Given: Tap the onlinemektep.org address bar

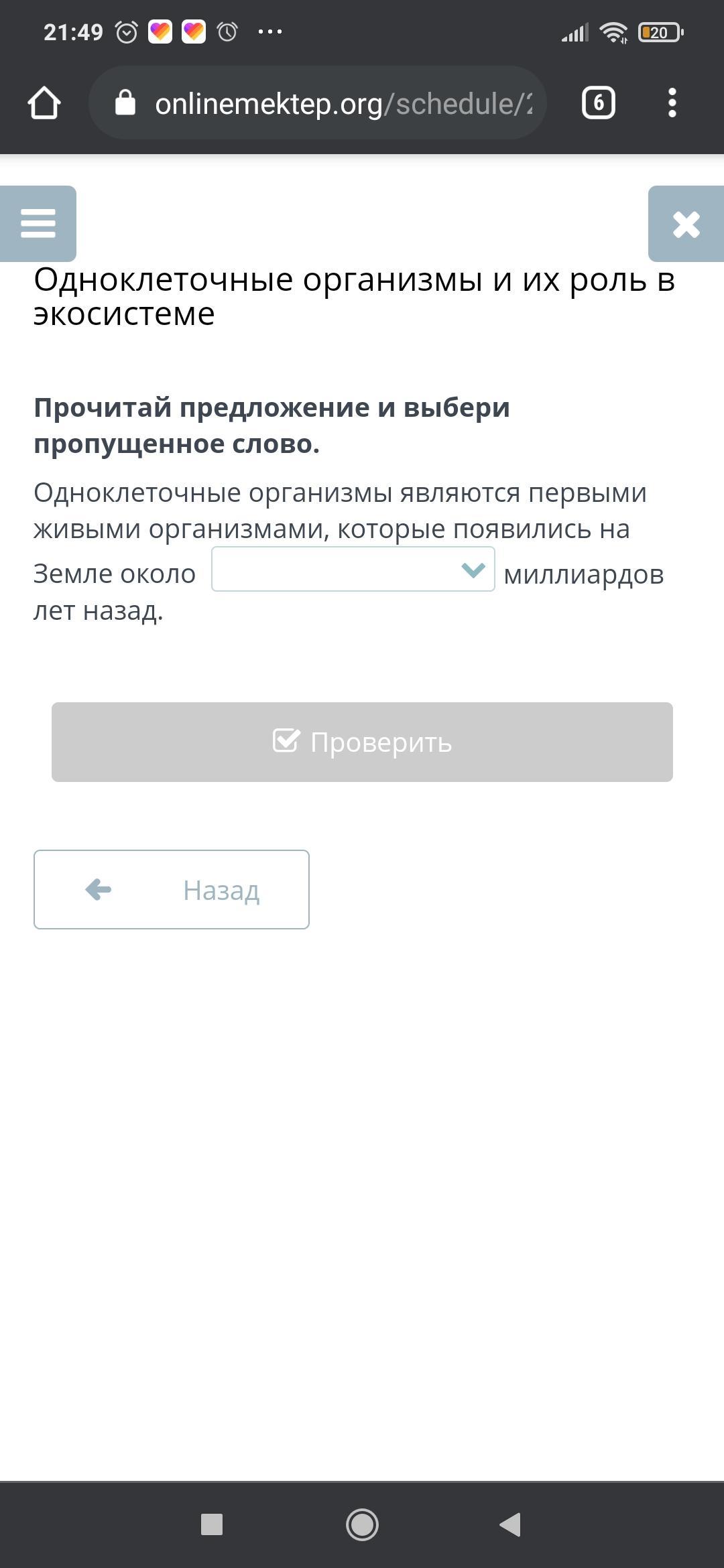Looking at the screenshot, I should tap(318, 103).
